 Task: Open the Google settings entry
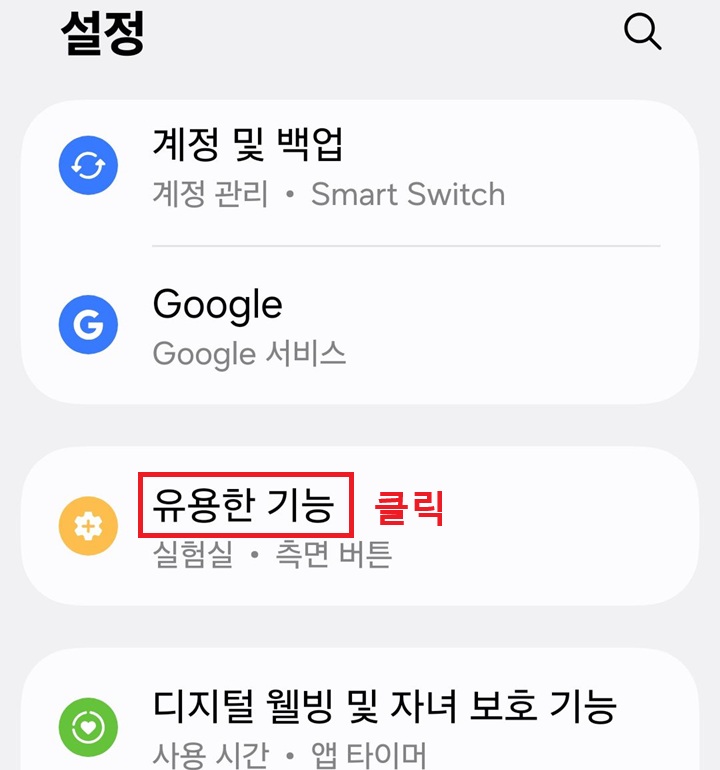click(218, 305)
